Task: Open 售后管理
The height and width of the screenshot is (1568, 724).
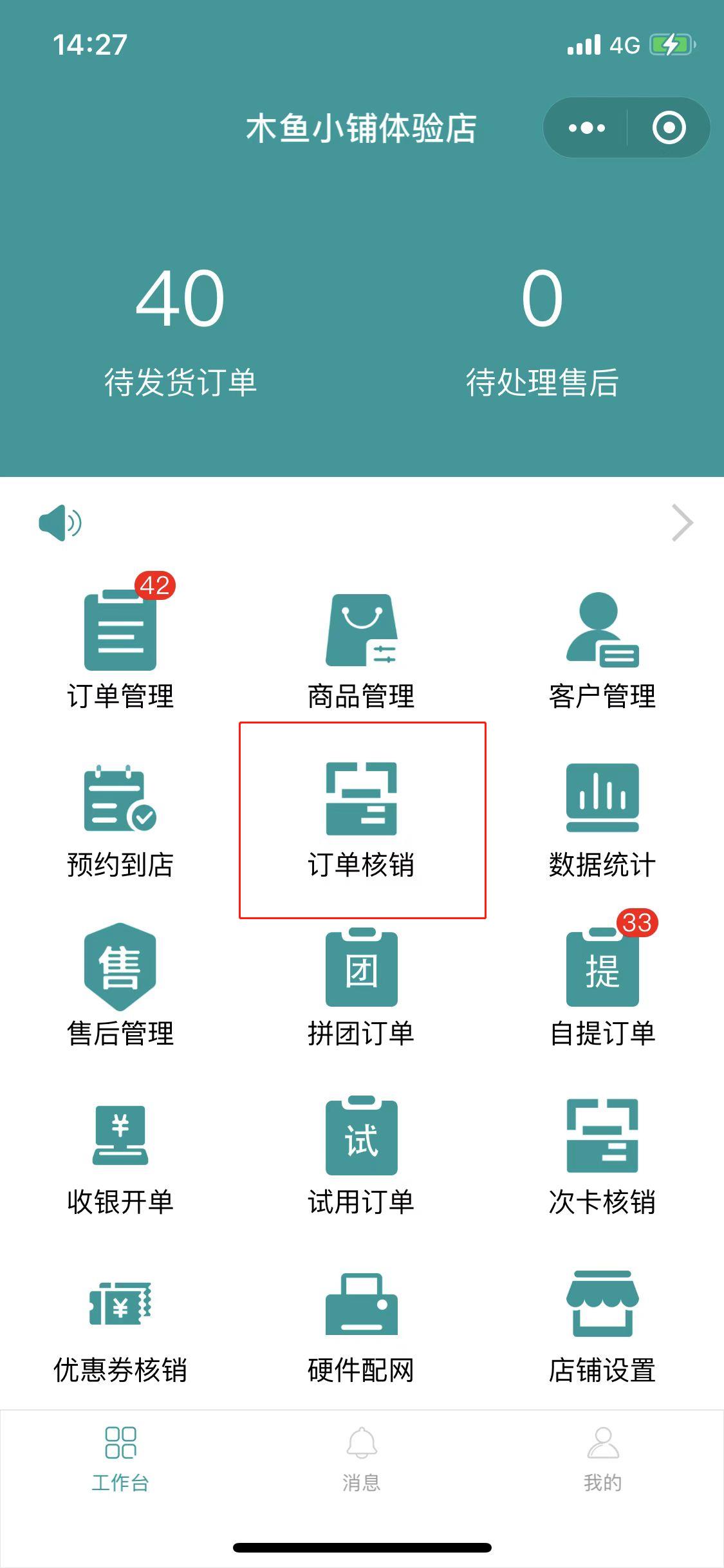Action: [x=120, y=985]
